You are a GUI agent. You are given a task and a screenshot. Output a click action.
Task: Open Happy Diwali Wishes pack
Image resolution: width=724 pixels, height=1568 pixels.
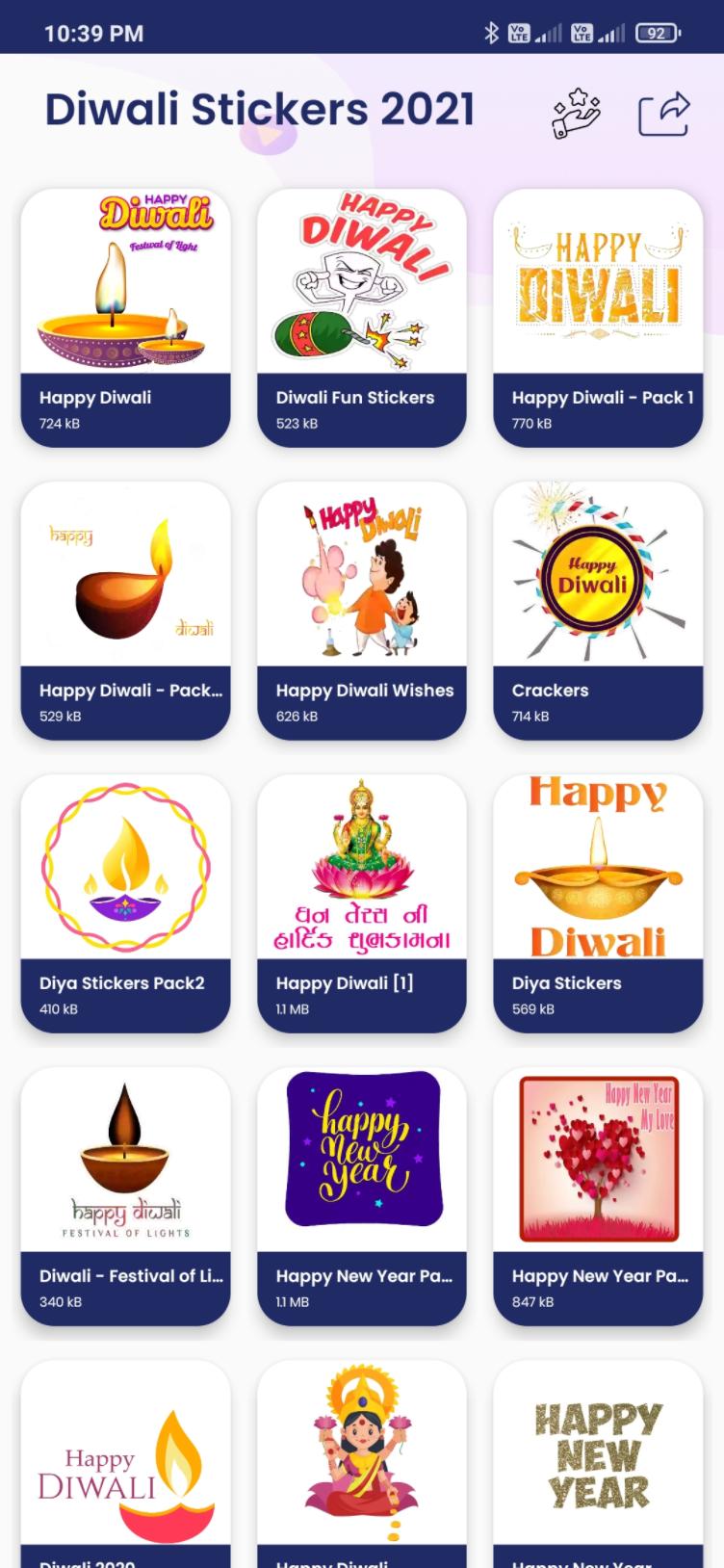[361, 609]
